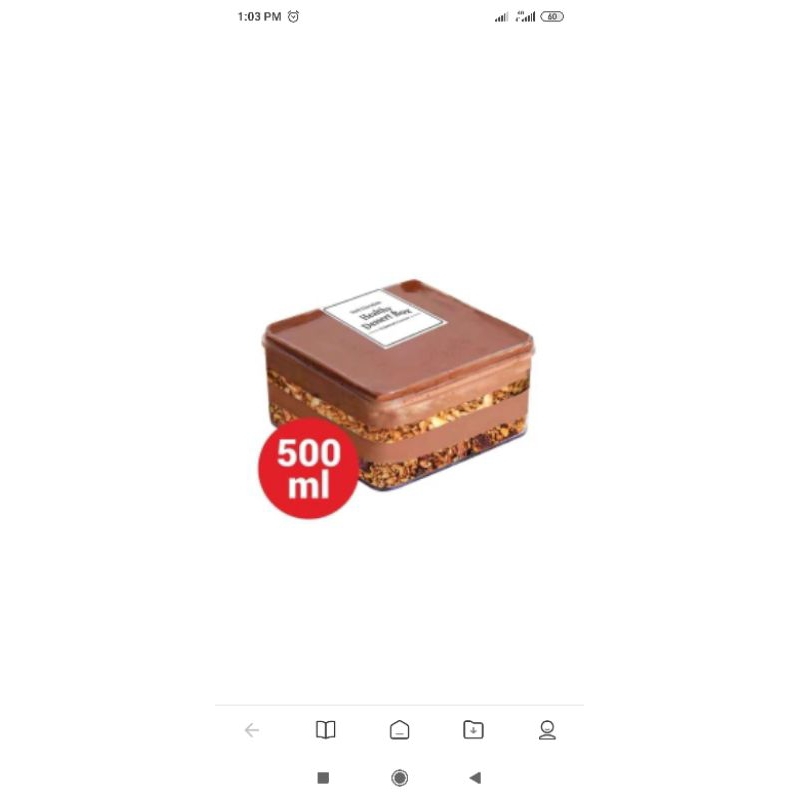800x800 pixels.
Task: Go to the browser home page
Action: 399,731
